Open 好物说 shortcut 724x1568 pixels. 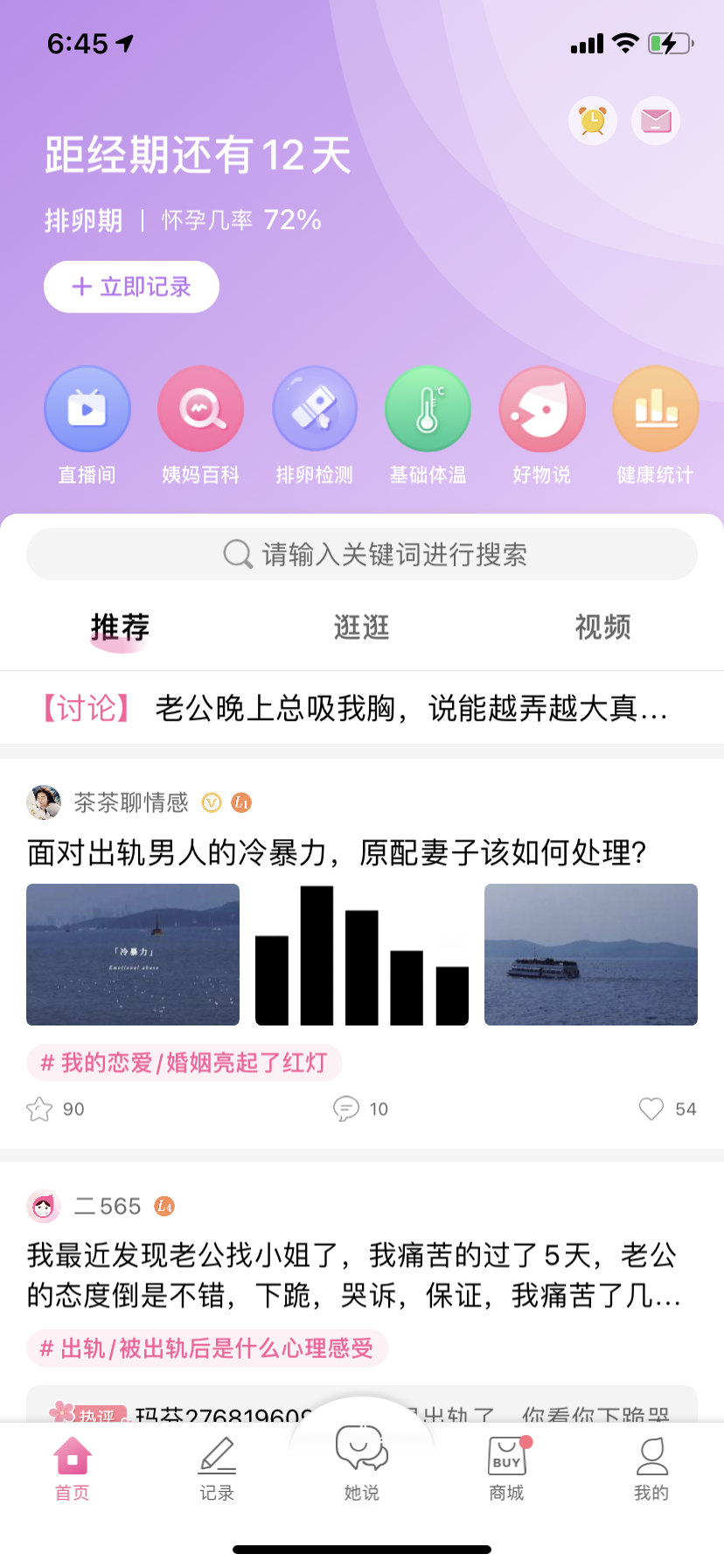[541, 409]
